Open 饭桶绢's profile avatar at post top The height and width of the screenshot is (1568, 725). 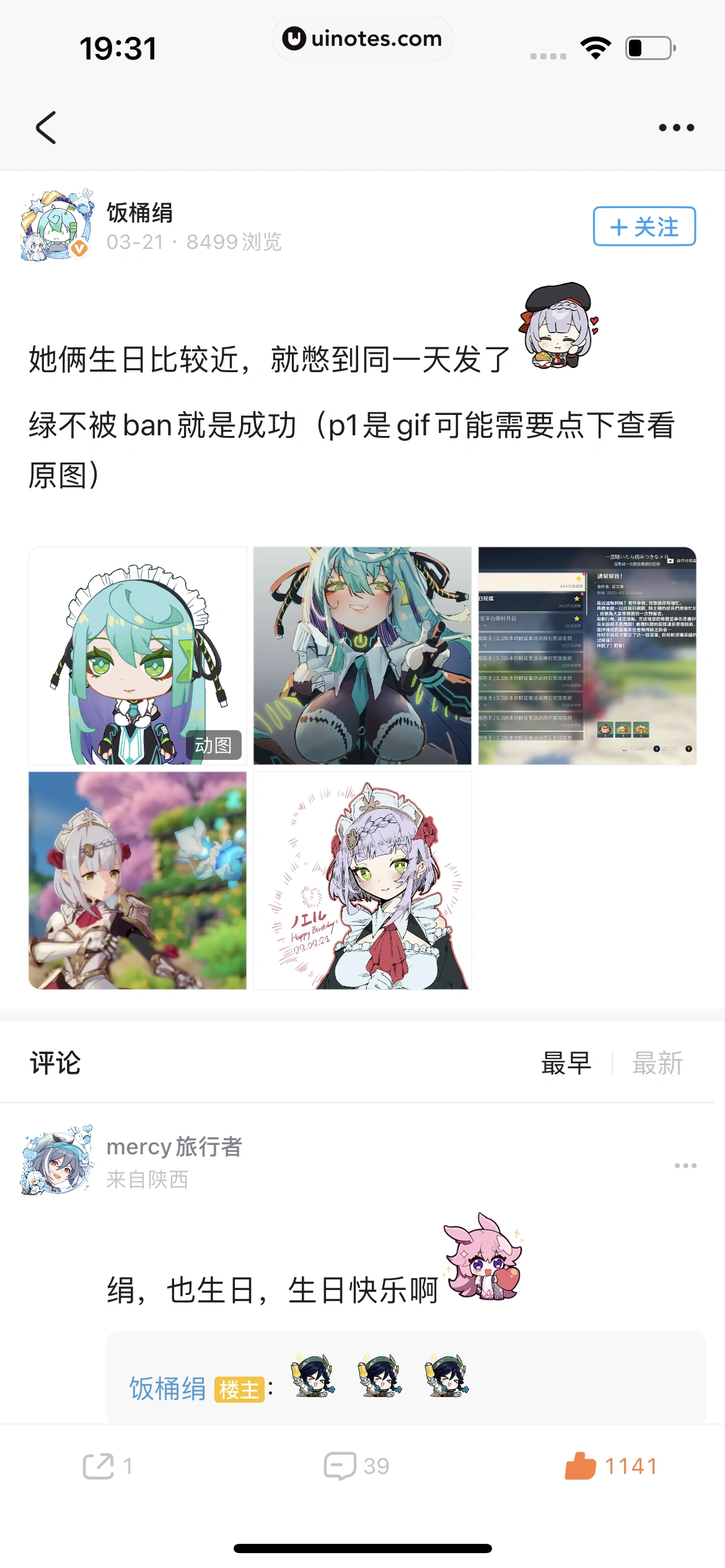point(56,225)
